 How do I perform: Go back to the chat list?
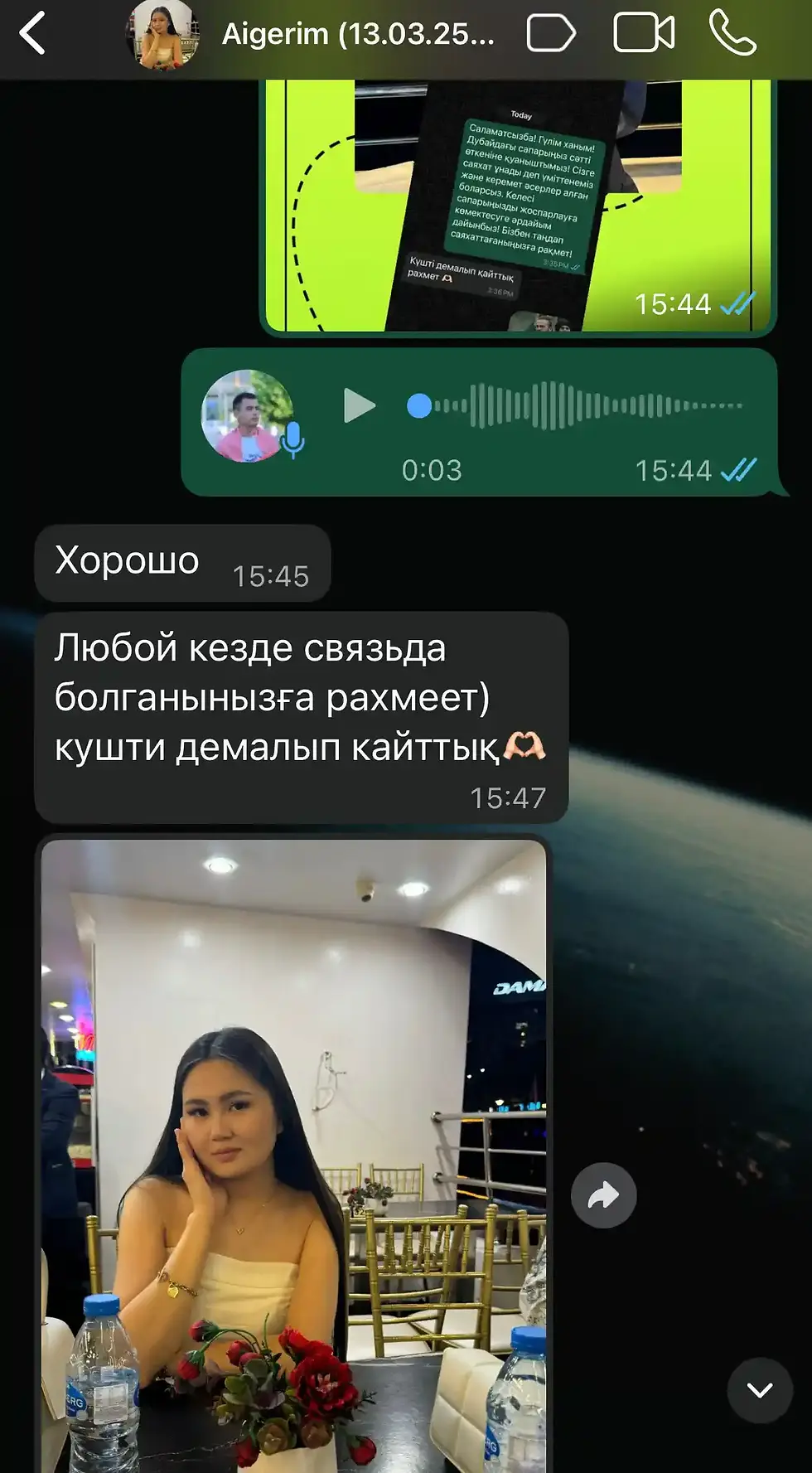click(33, 35)
